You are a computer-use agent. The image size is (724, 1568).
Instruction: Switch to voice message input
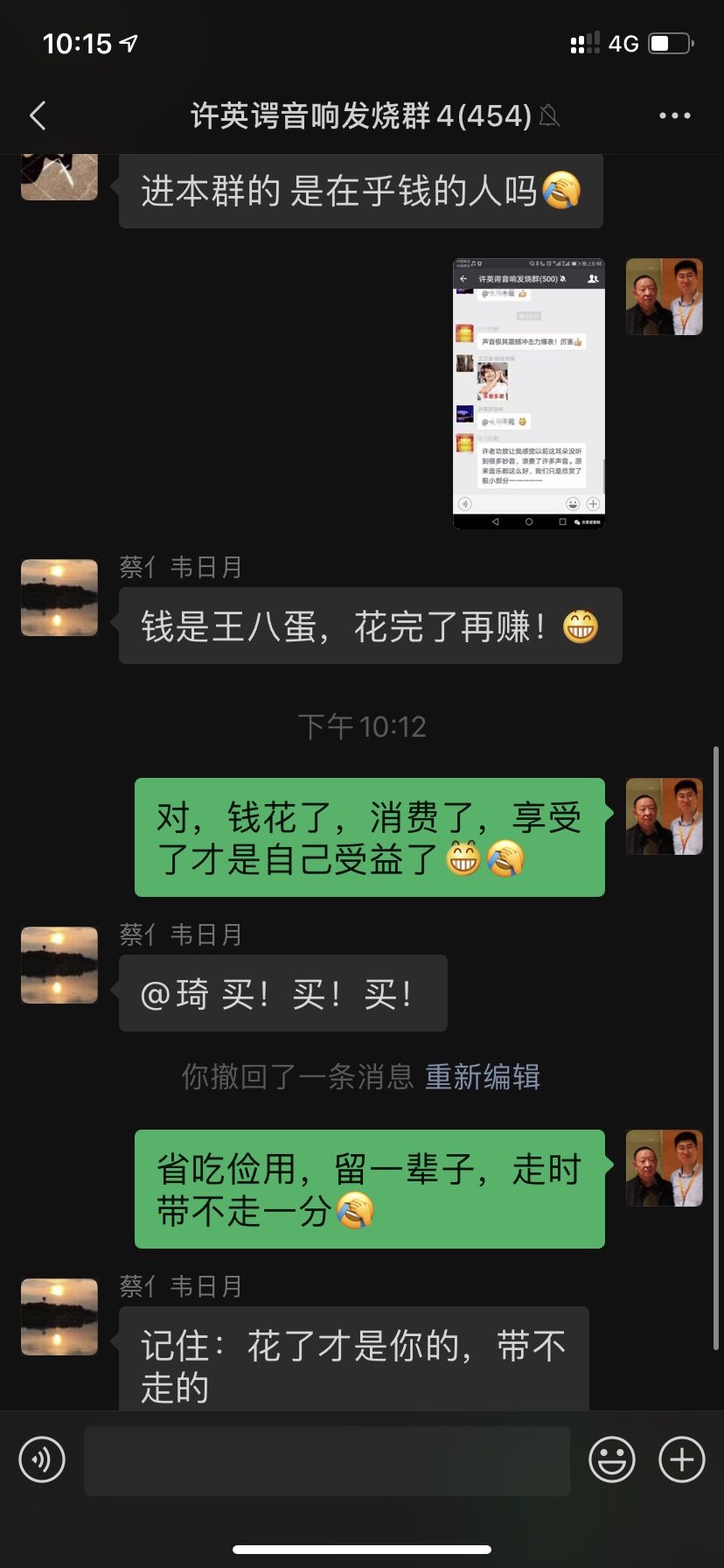(x=42, y=1459)
